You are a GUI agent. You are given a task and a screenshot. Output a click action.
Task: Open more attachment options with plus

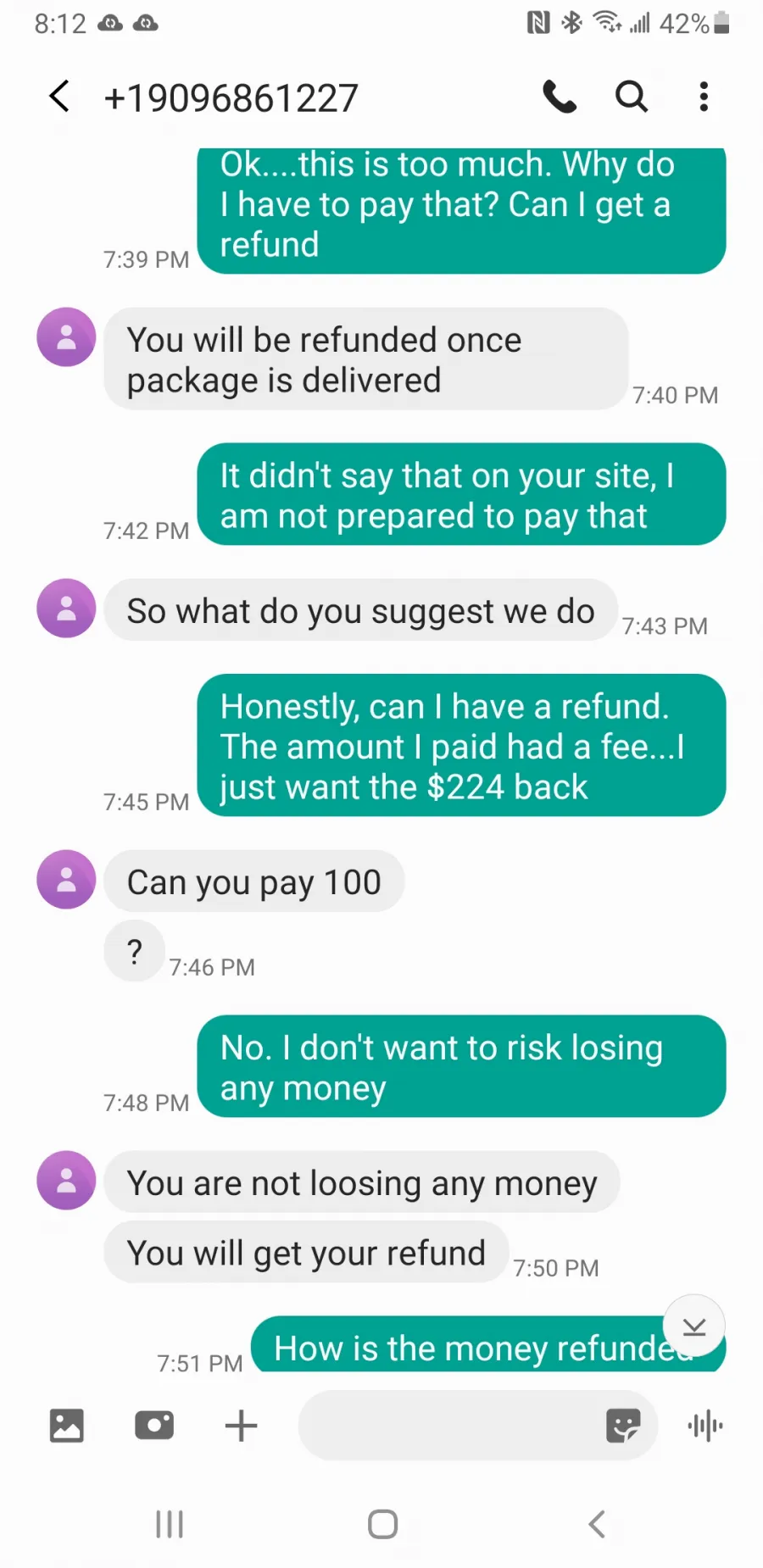(x=241, y=1426)
